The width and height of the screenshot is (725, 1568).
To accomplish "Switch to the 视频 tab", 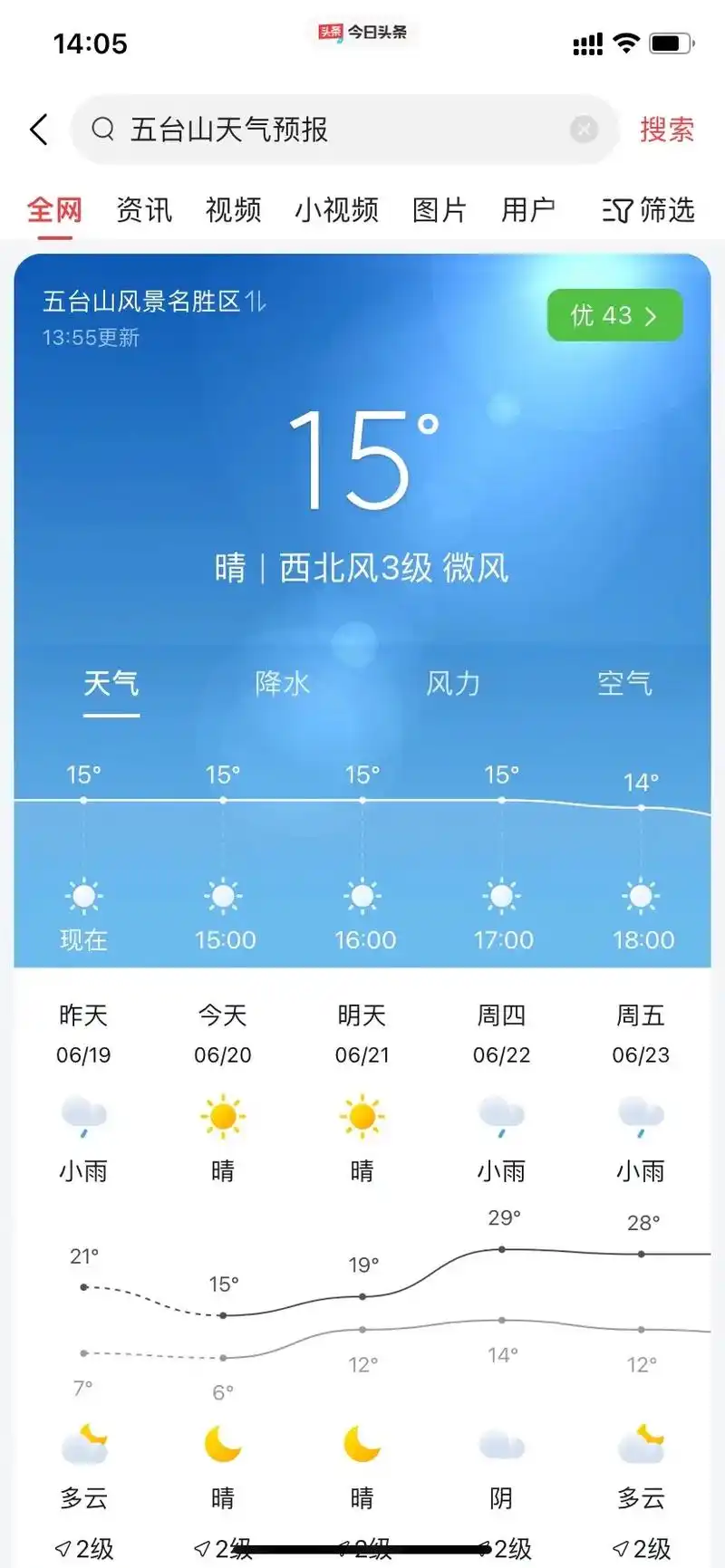I will 233,209.
